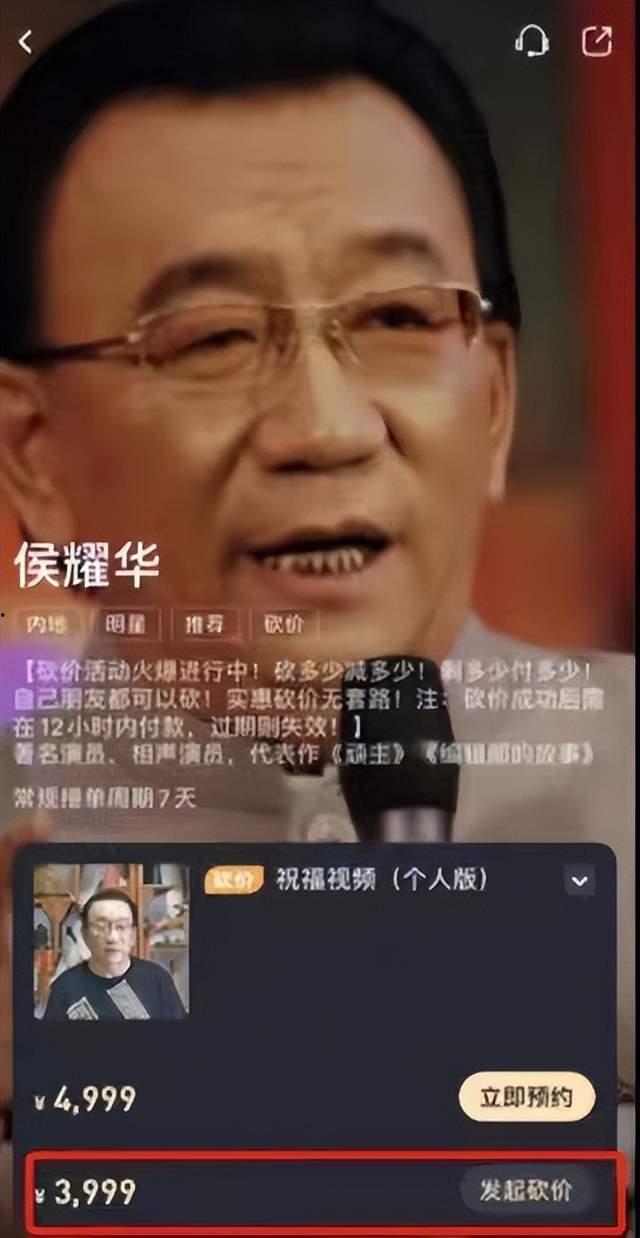Go back with the top-left arrow
This screenshot has width=640, height=1238.
pyautogui.click(x=26, y=41)
